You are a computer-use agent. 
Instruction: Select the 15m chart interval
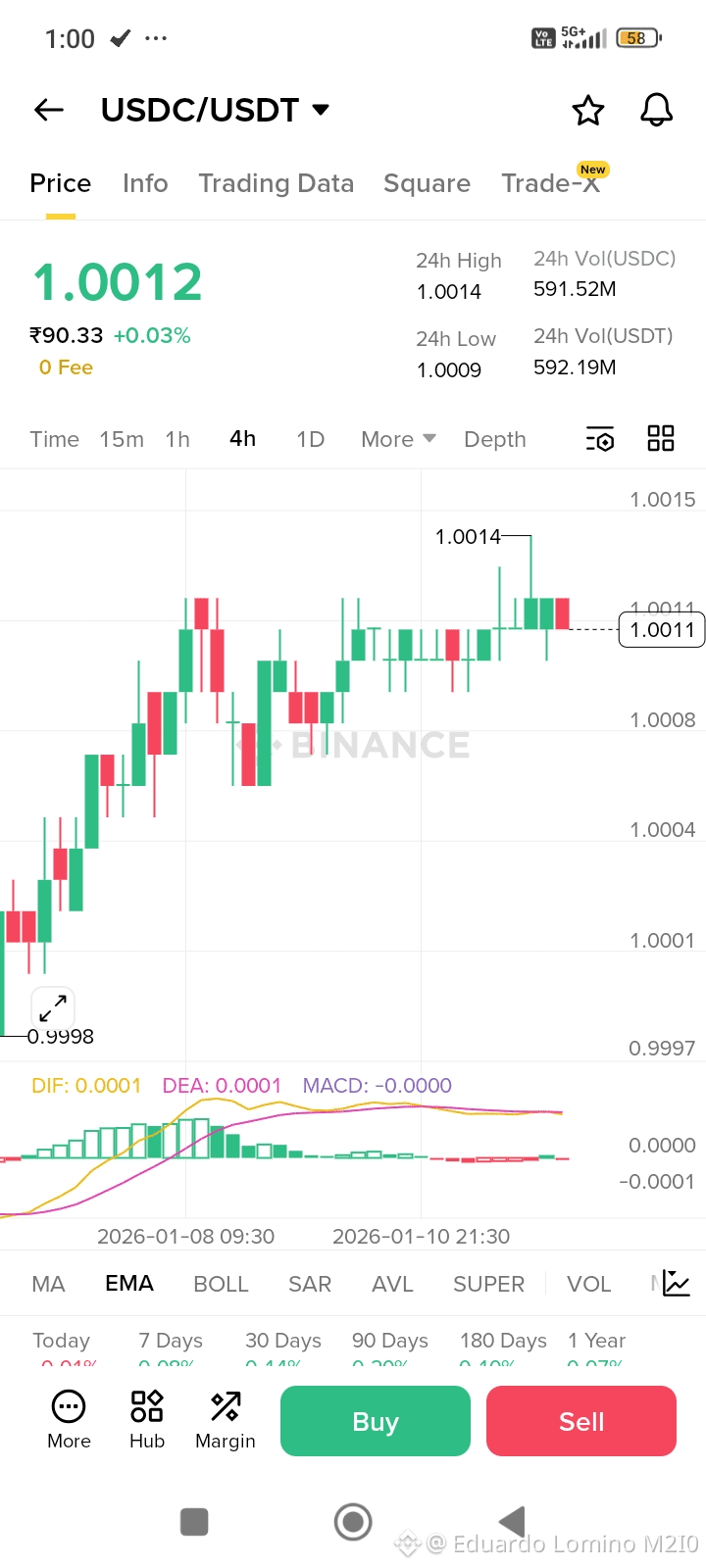(122, 439)
